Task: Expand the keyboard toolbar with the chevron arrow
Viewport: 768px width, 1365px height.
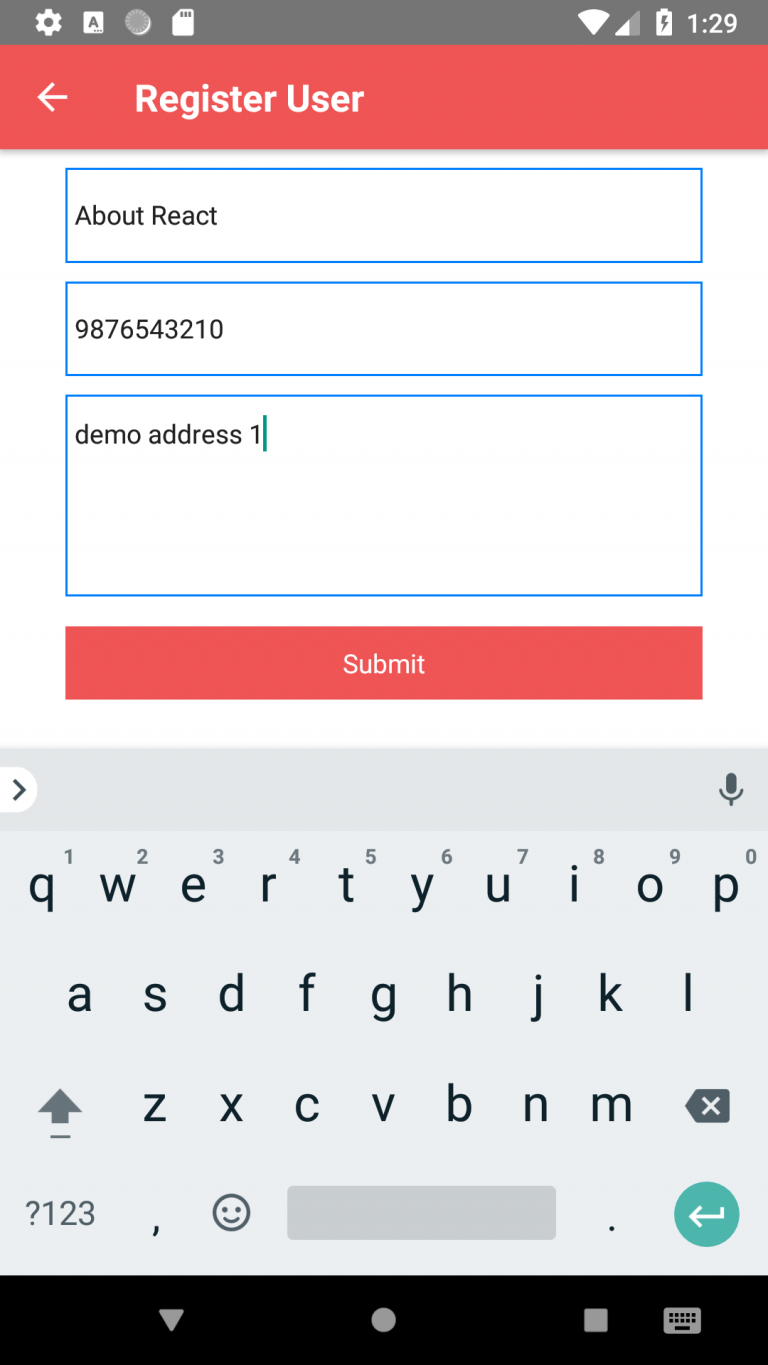Action: pos(19,789)
